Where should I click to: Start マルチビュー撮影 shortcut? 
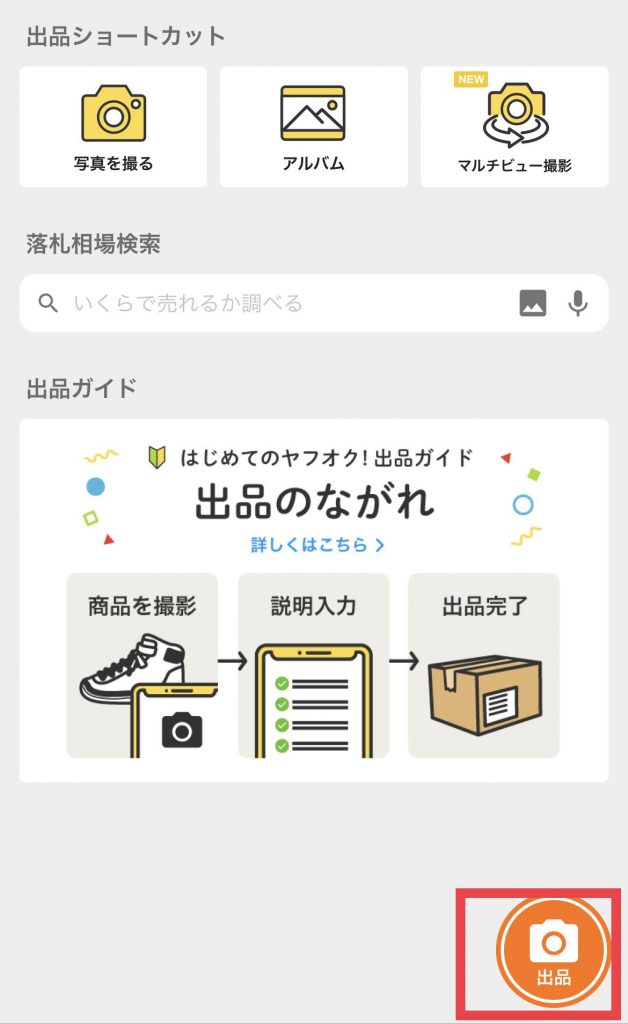(514, 127)
